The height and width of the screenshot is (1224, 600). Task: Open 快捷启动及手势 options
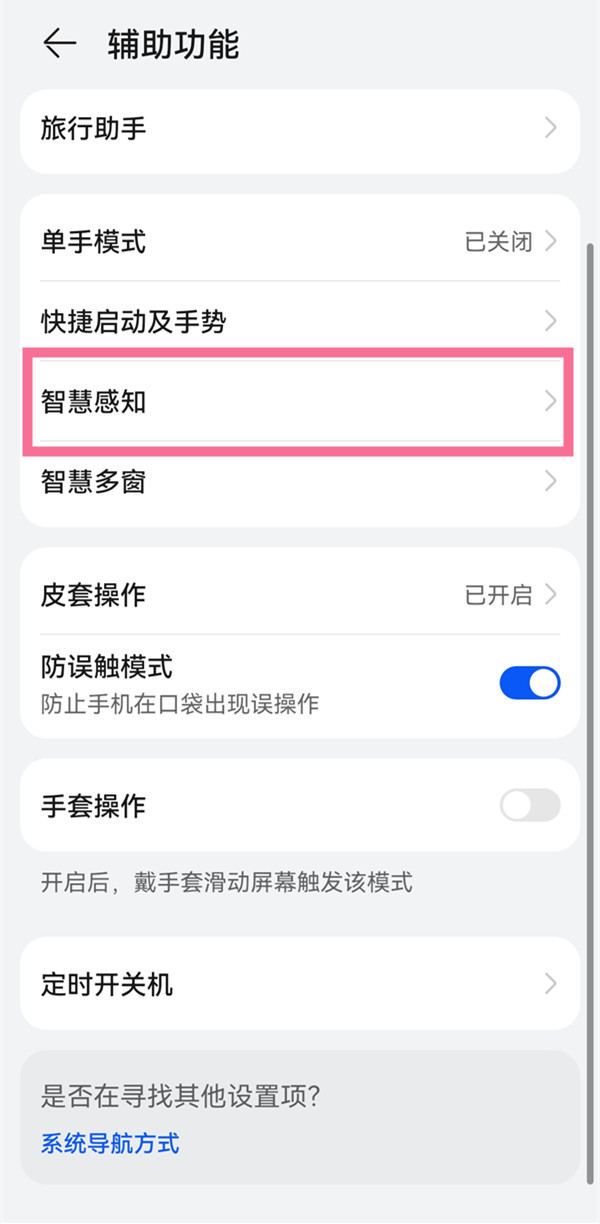[300, 321]
